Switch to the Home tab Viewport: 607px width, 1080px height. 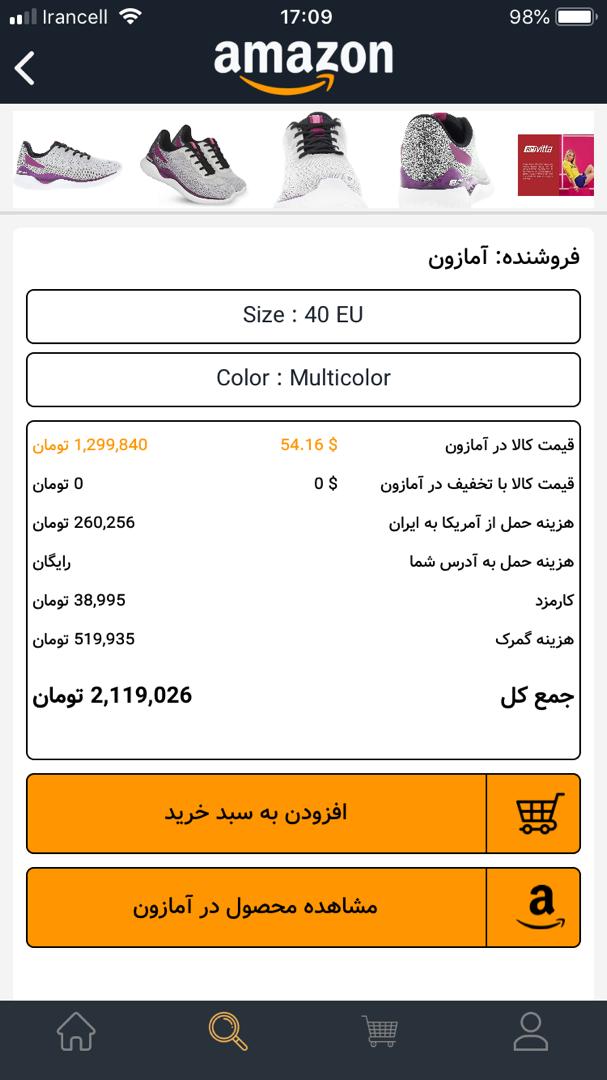[x=76, y=1030]
